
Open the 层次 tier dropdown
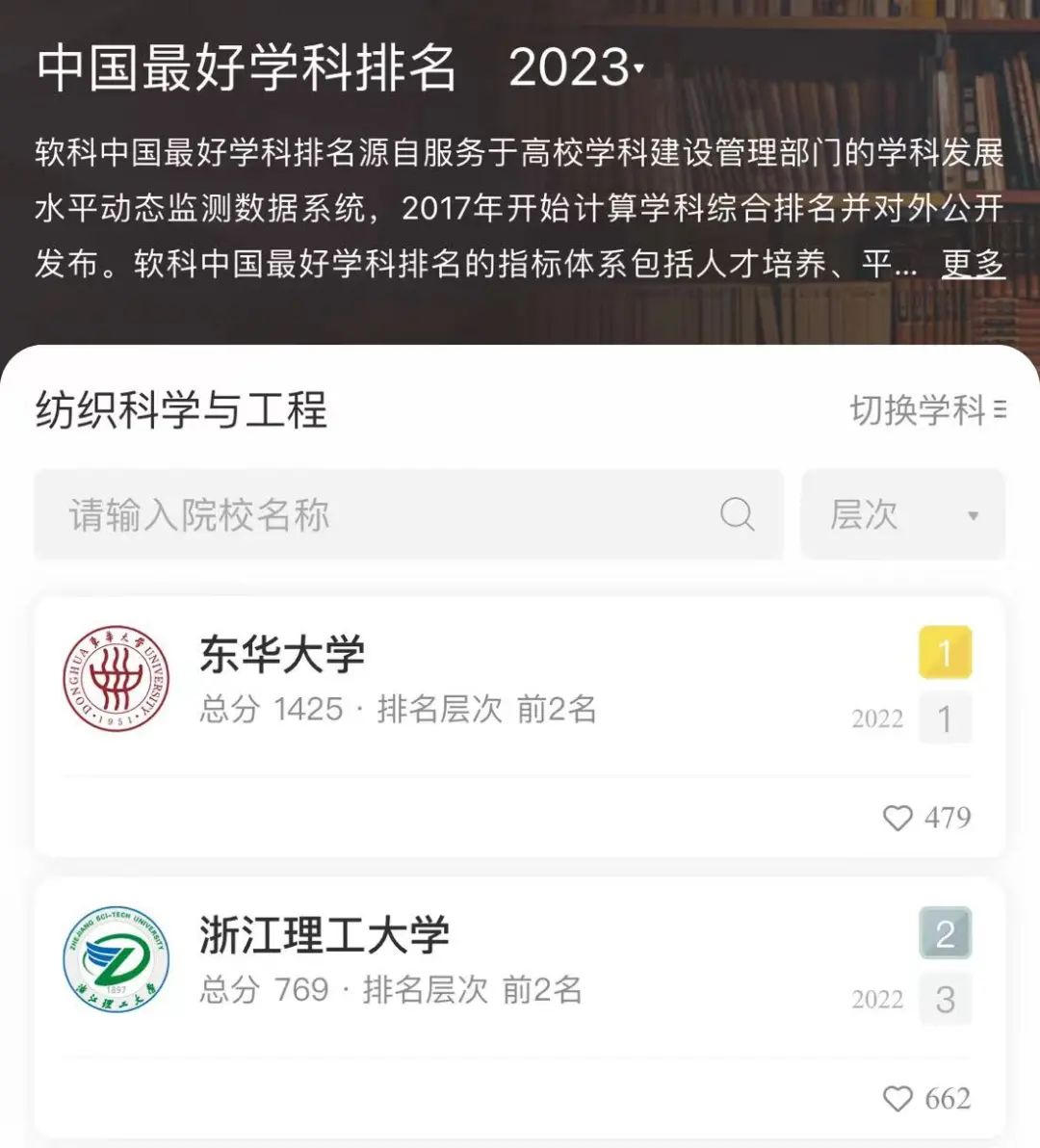coord(902,515)
